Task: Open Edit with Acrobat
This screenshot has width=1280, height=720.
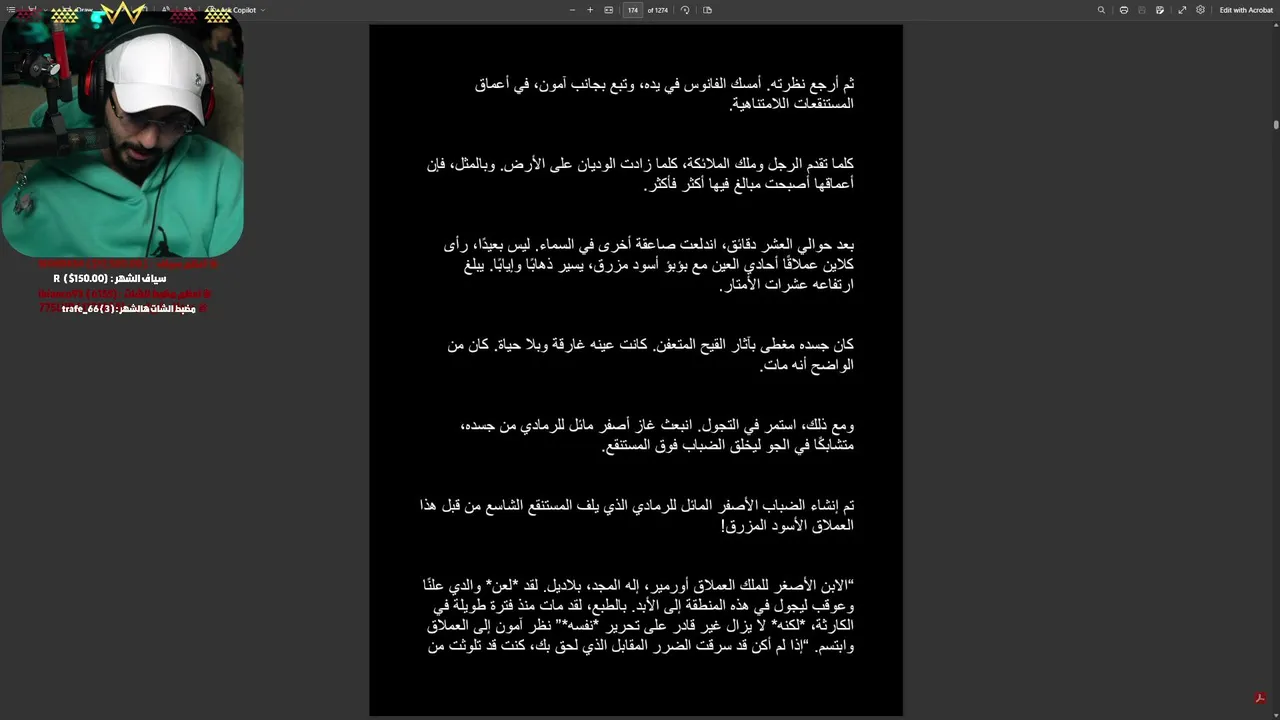Action: point(1246,10)
